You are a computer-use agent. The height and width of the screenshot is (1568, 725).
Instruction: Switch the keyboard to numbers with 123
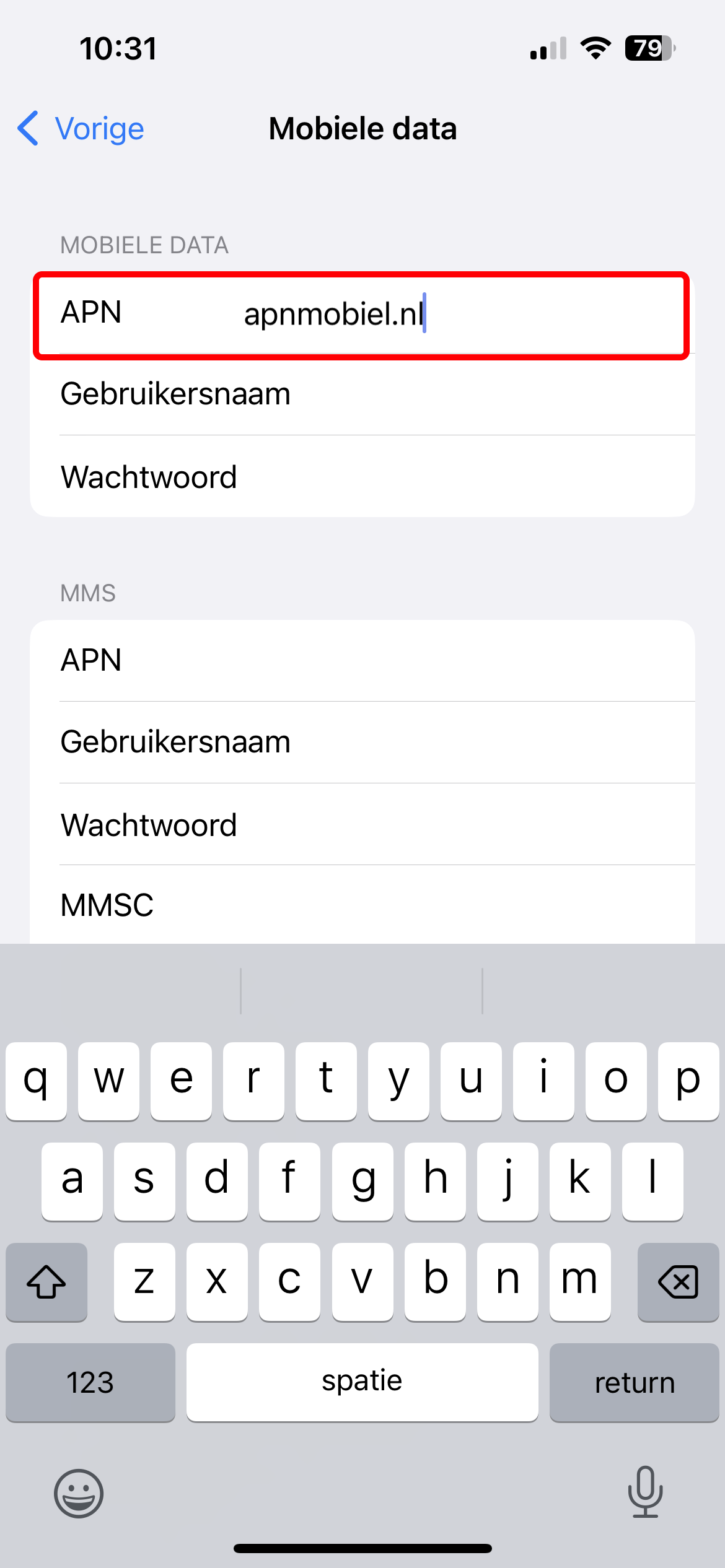tap(90, 1382)
